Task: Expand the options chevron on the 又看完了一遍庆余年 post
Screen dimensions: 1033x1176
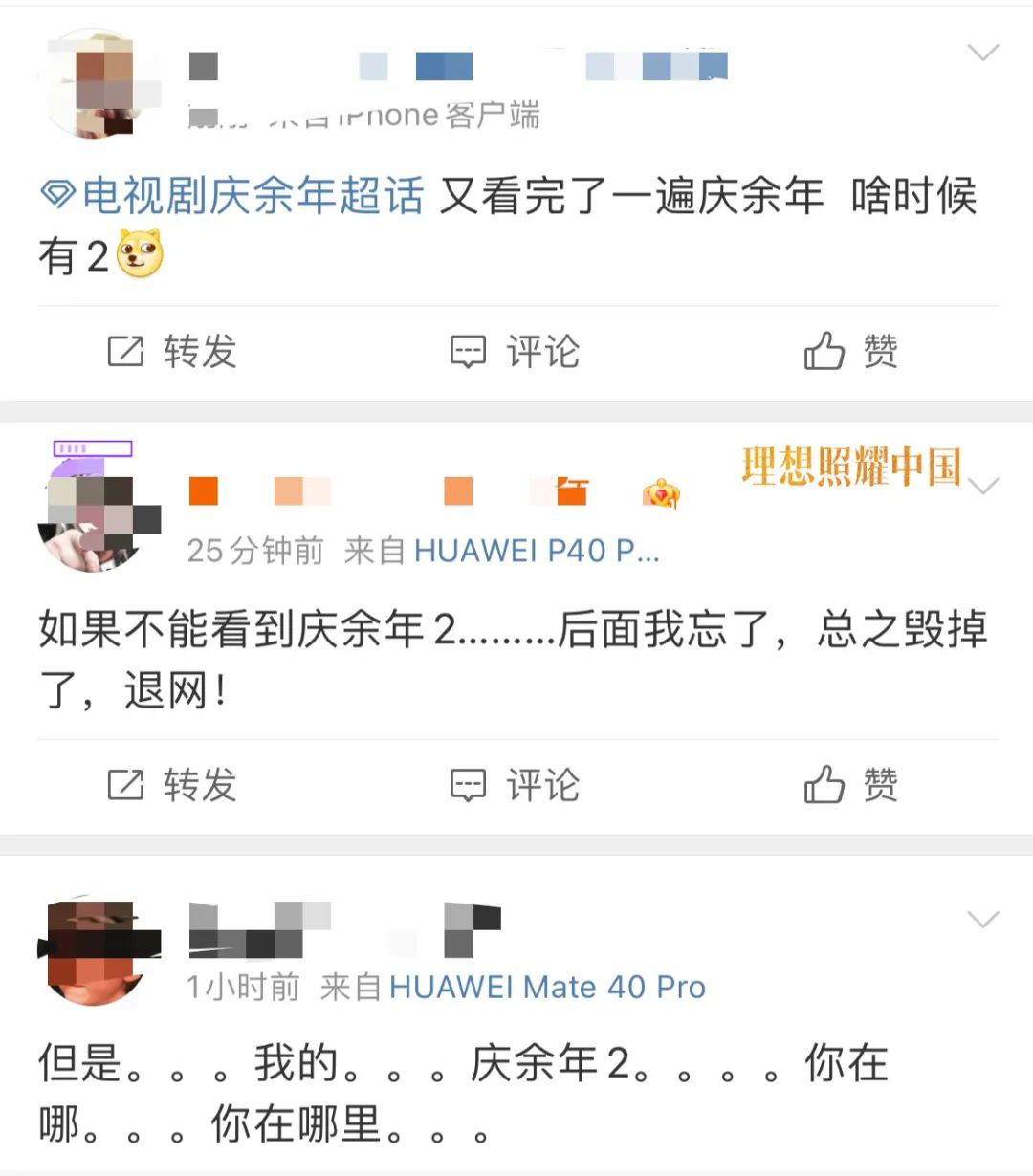Action: pos(983,53)
